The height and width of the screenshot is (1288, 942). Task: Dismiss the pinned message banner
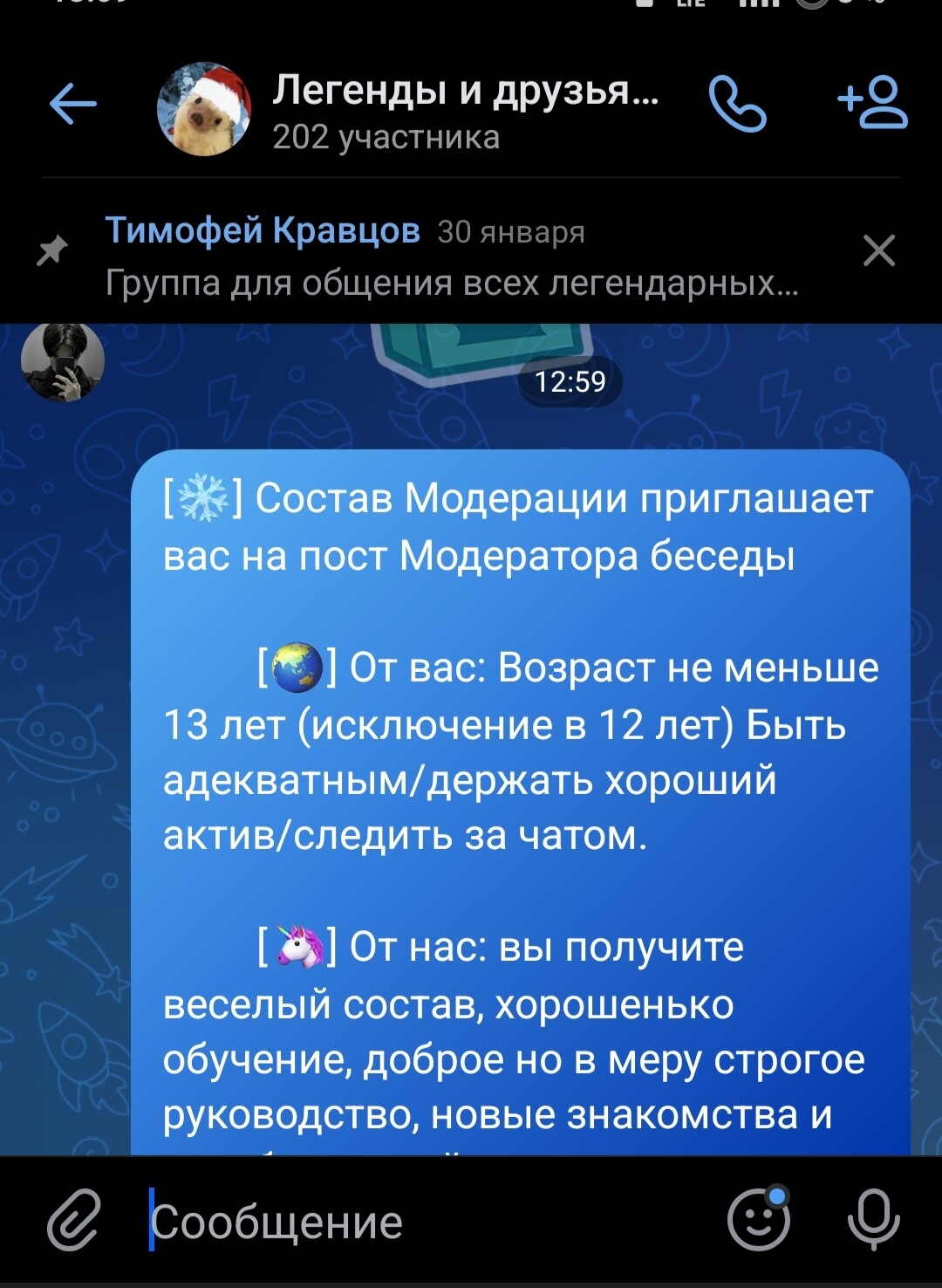878,251
